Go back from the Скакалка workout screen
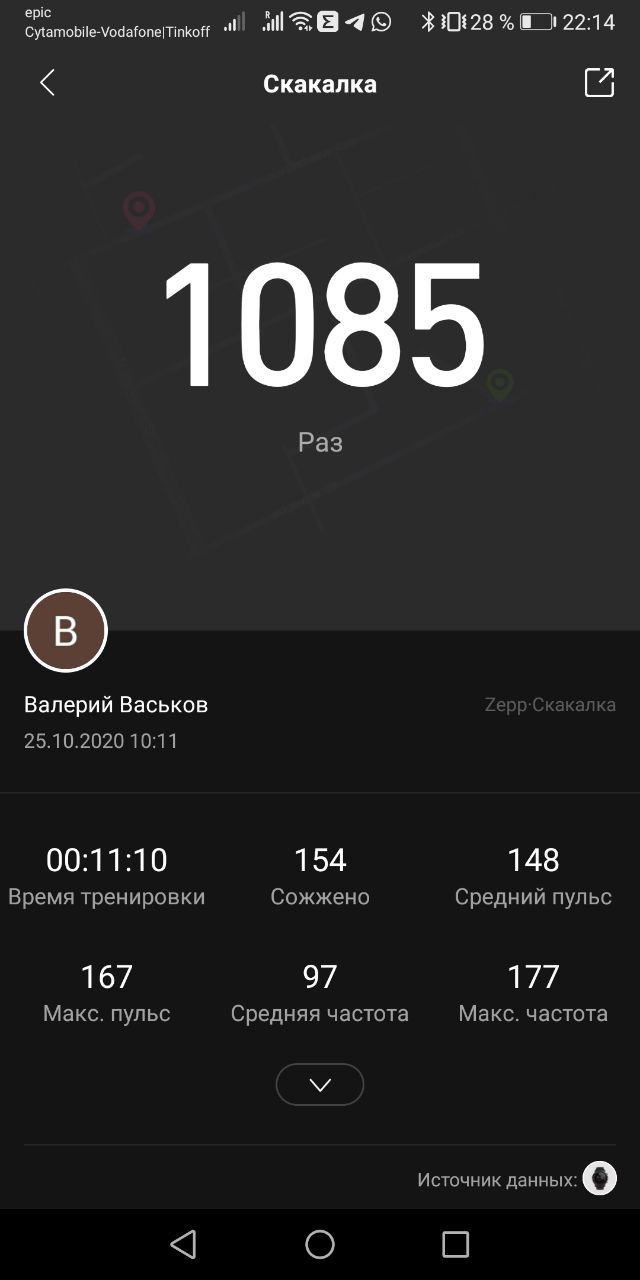Screen dimensions: 640x1280 tap(47, 83)
